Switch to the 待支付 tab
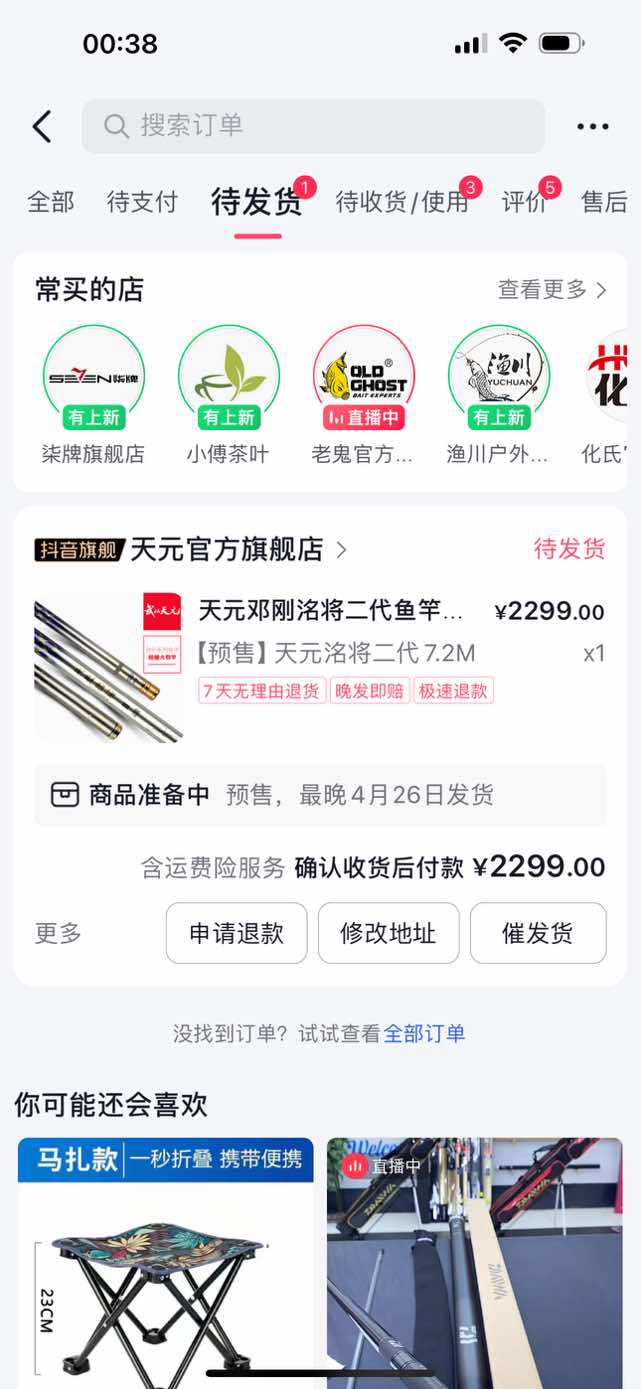This screenshot has height=1389, width=641. (142, 202)
